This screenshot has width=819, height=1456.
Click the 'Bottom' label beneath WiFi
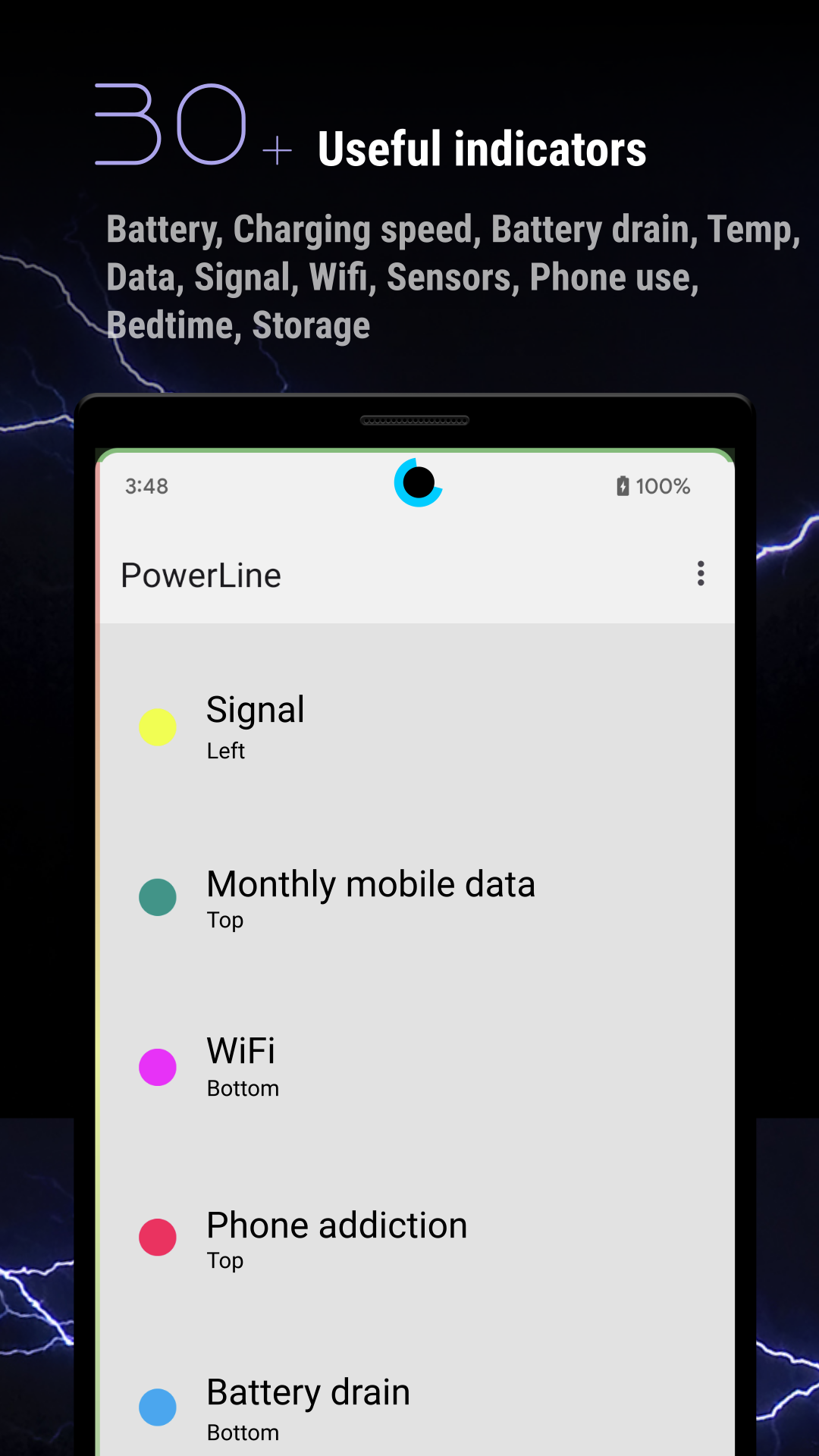click(242, 1087)
